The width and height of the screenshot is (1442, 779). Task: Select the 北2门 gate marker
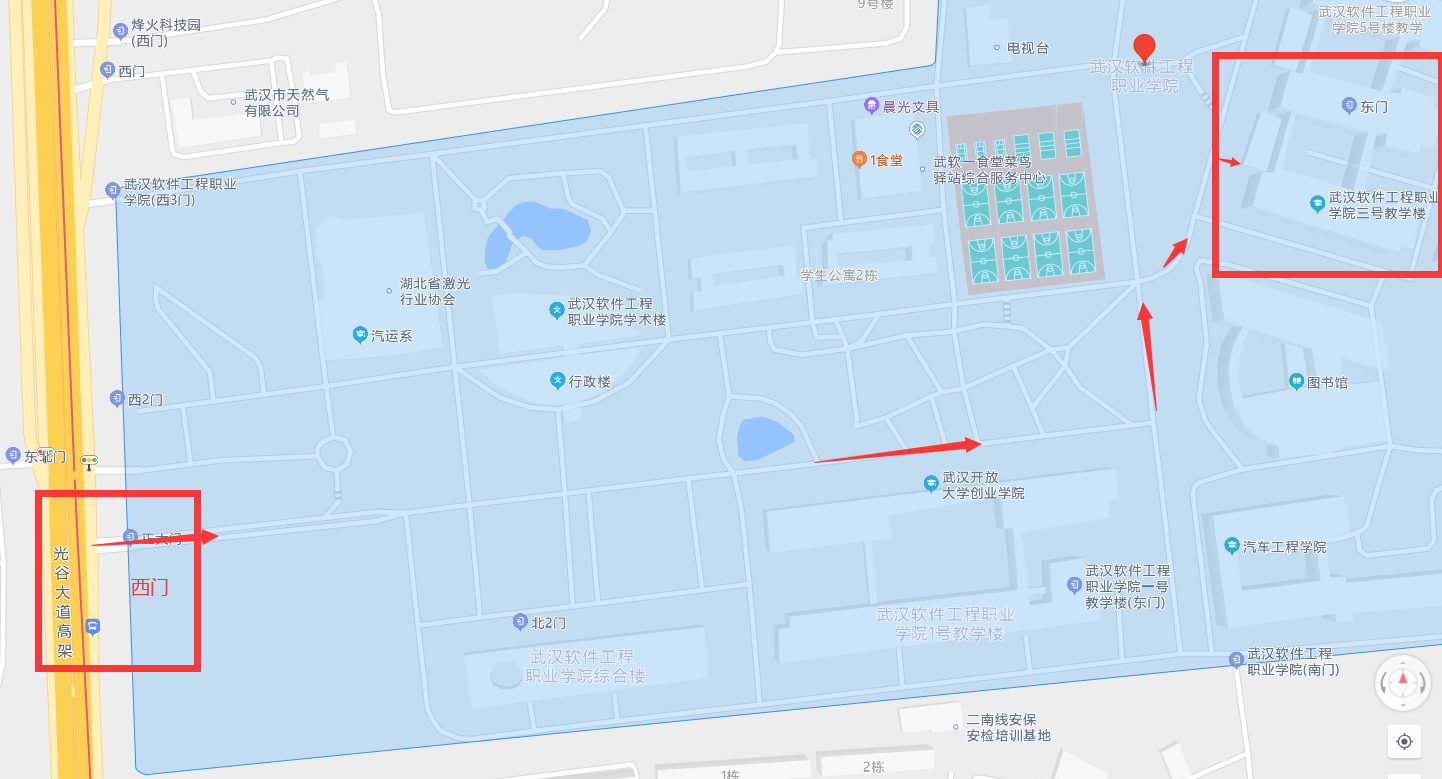[x=520, y=622]
